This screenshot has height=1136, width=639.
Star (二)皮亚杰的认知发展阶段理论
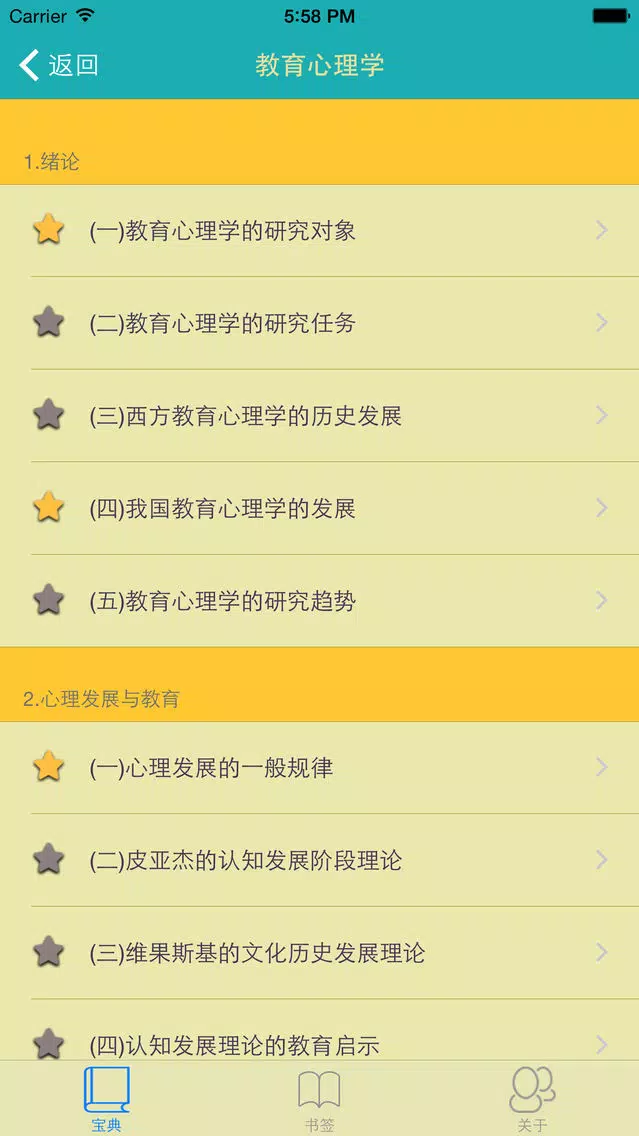coord(49,859)
